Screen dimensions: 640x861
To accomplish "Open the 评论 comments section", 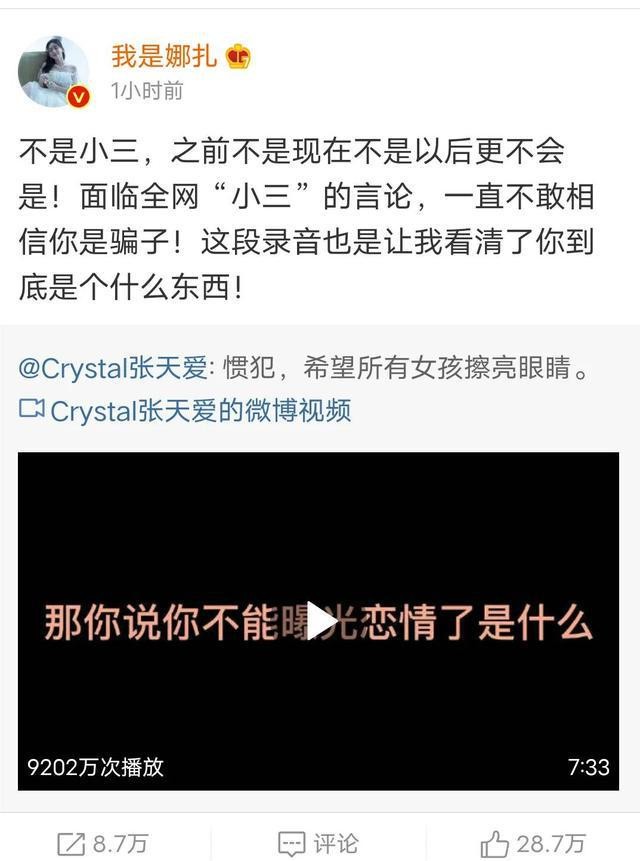I will (319, 843).
